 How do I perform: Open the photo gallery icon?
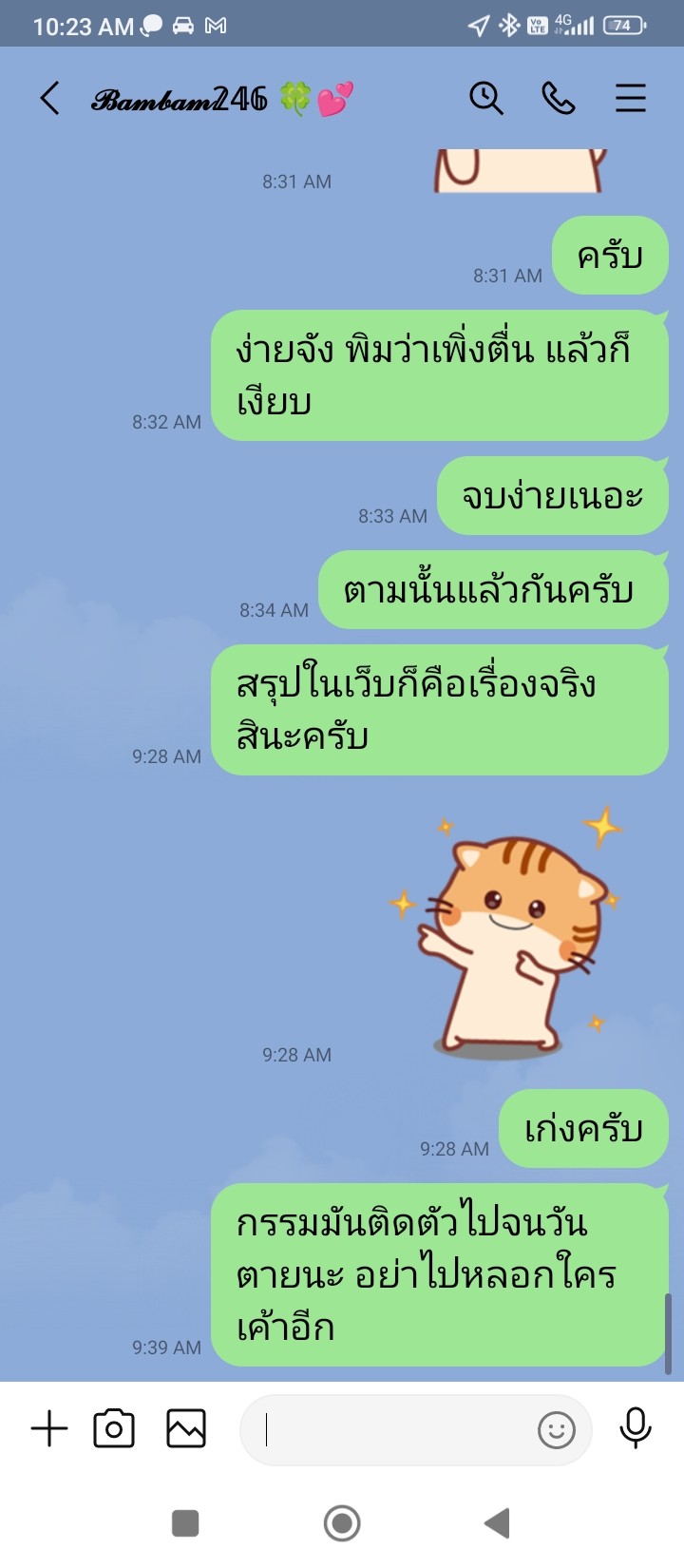[x=186, y=1428]
